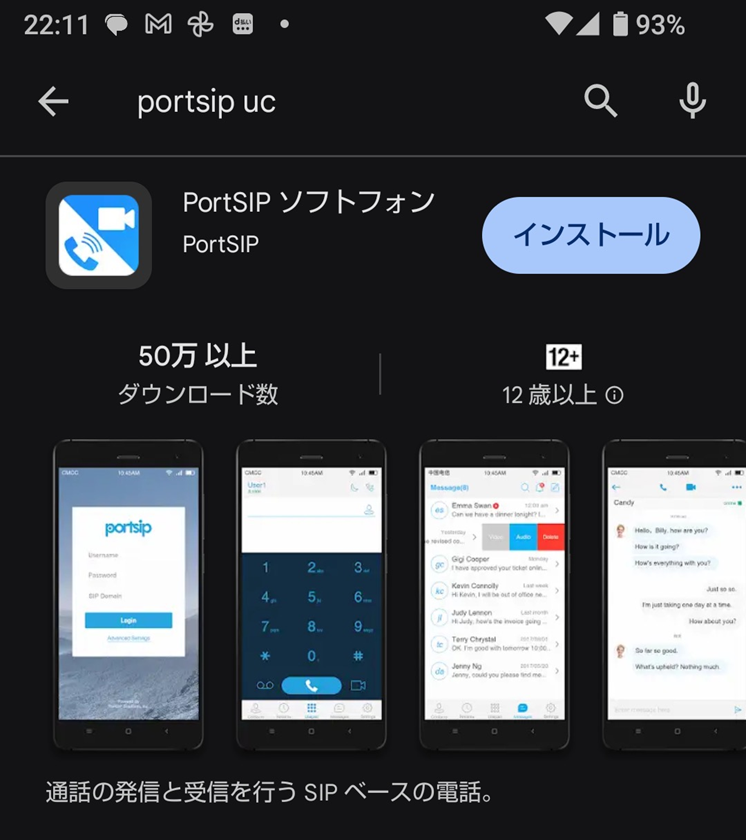Go back from search results
The image size is (746, 840).
53,101
